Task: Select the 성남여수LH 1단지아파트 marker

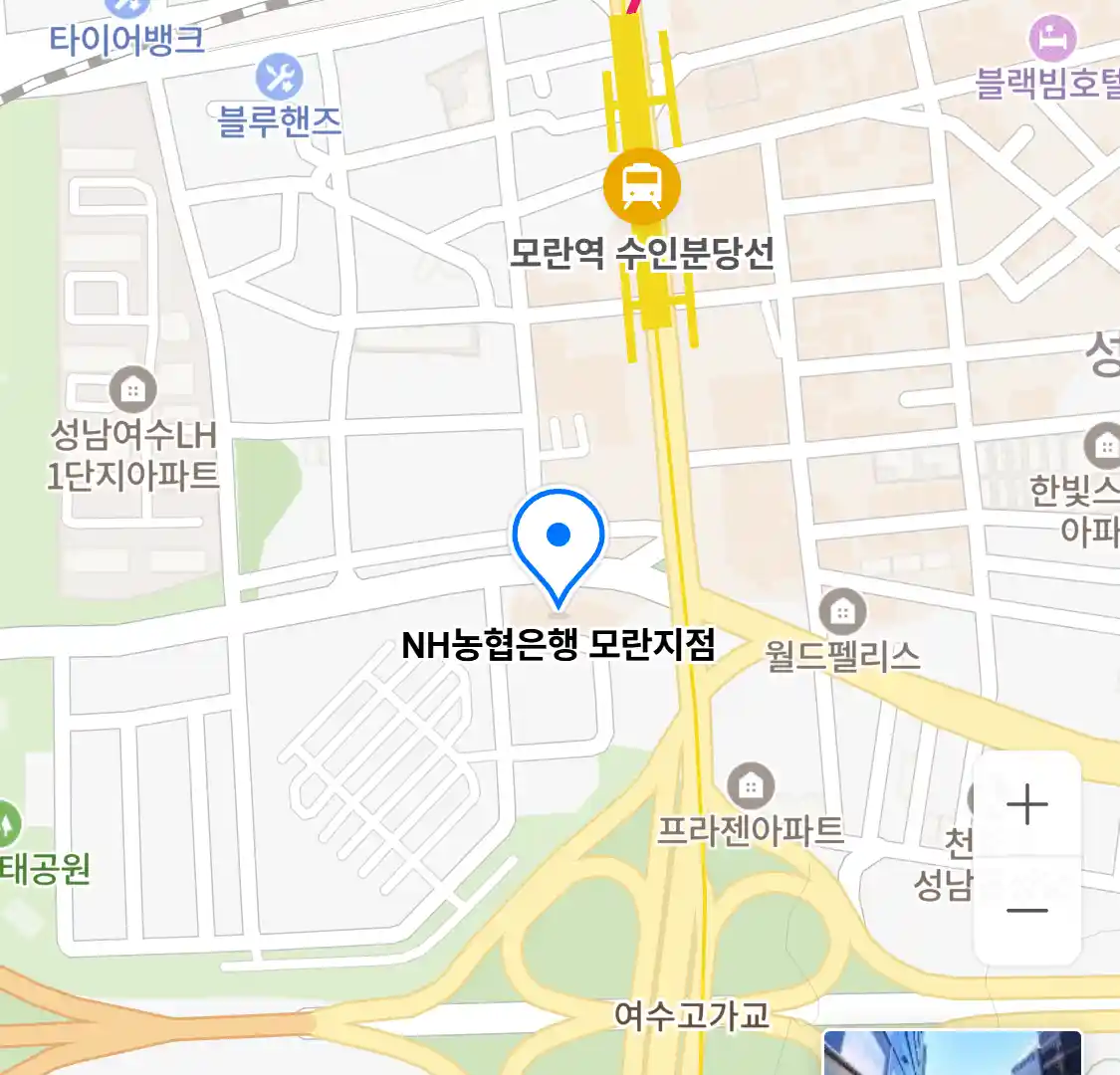Action: click(x=132, y=389)
